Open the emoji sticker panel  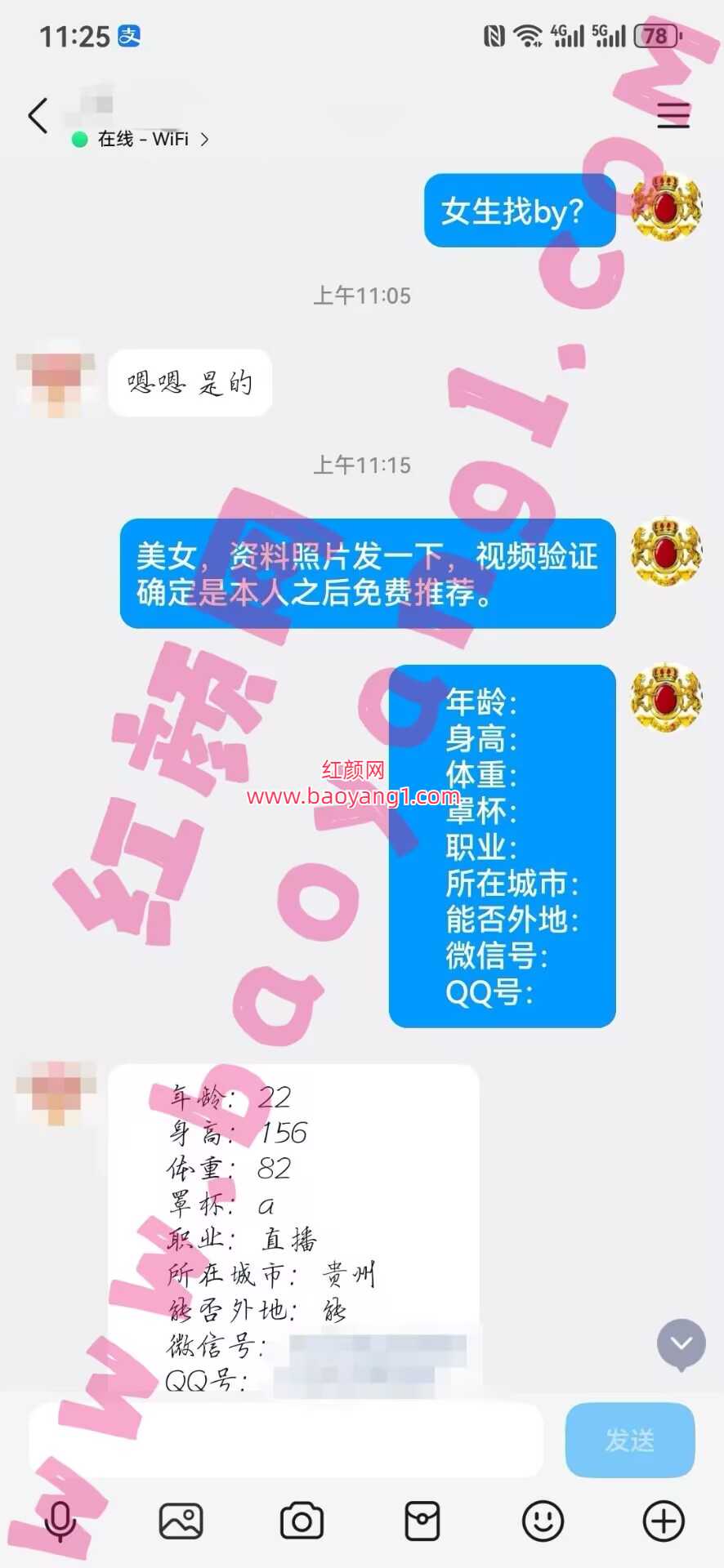543,1521
